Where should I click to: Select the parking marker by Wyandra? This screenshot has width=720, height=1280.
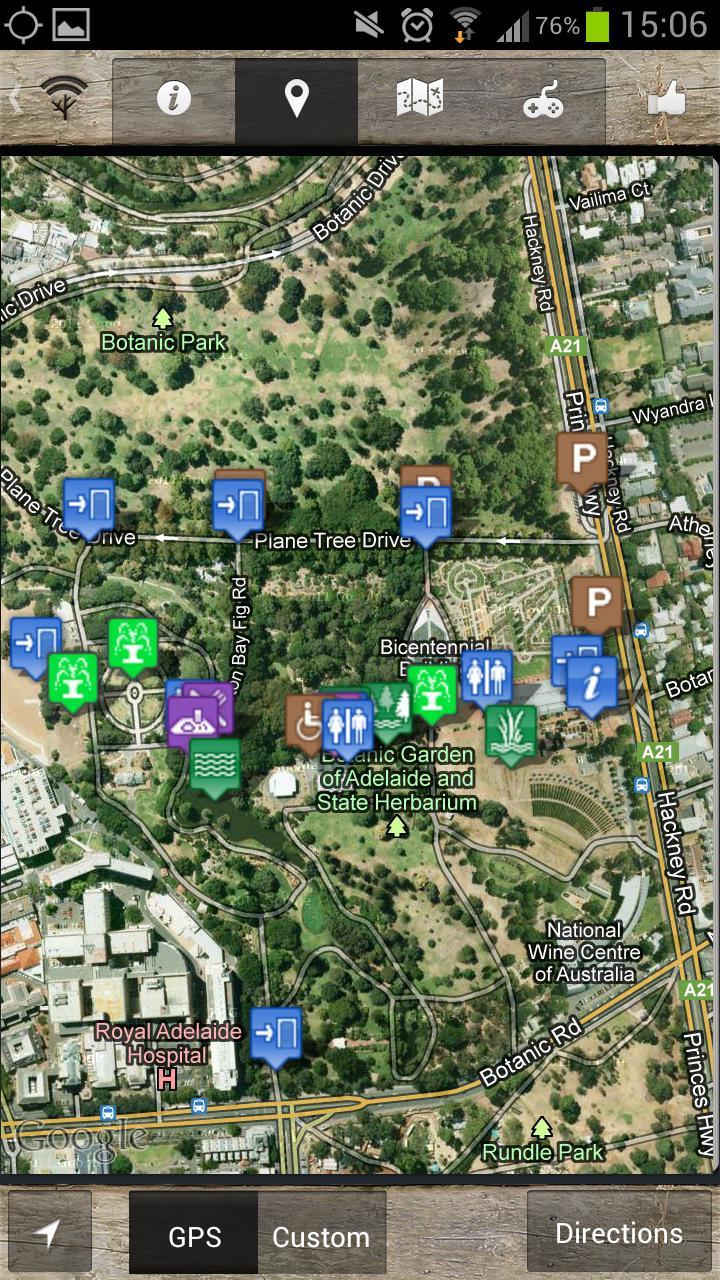582,460
